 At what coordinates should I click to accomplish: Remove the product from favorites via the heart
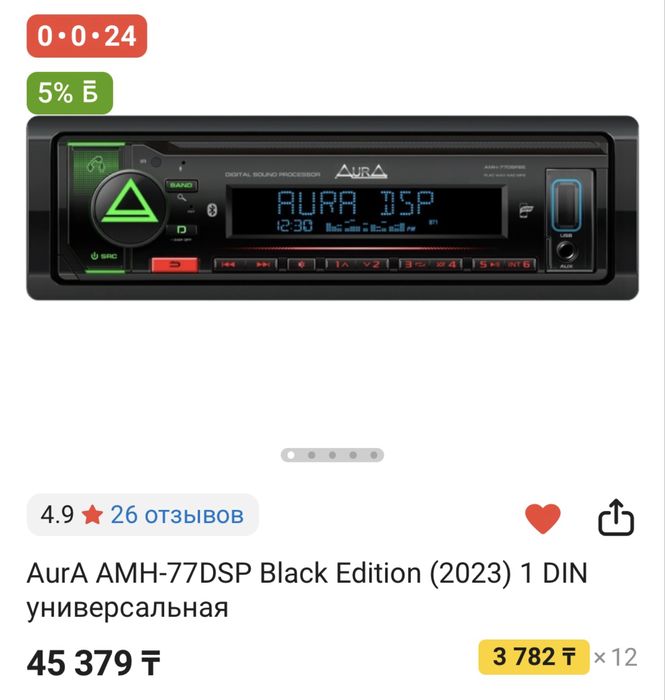point(543,517)
